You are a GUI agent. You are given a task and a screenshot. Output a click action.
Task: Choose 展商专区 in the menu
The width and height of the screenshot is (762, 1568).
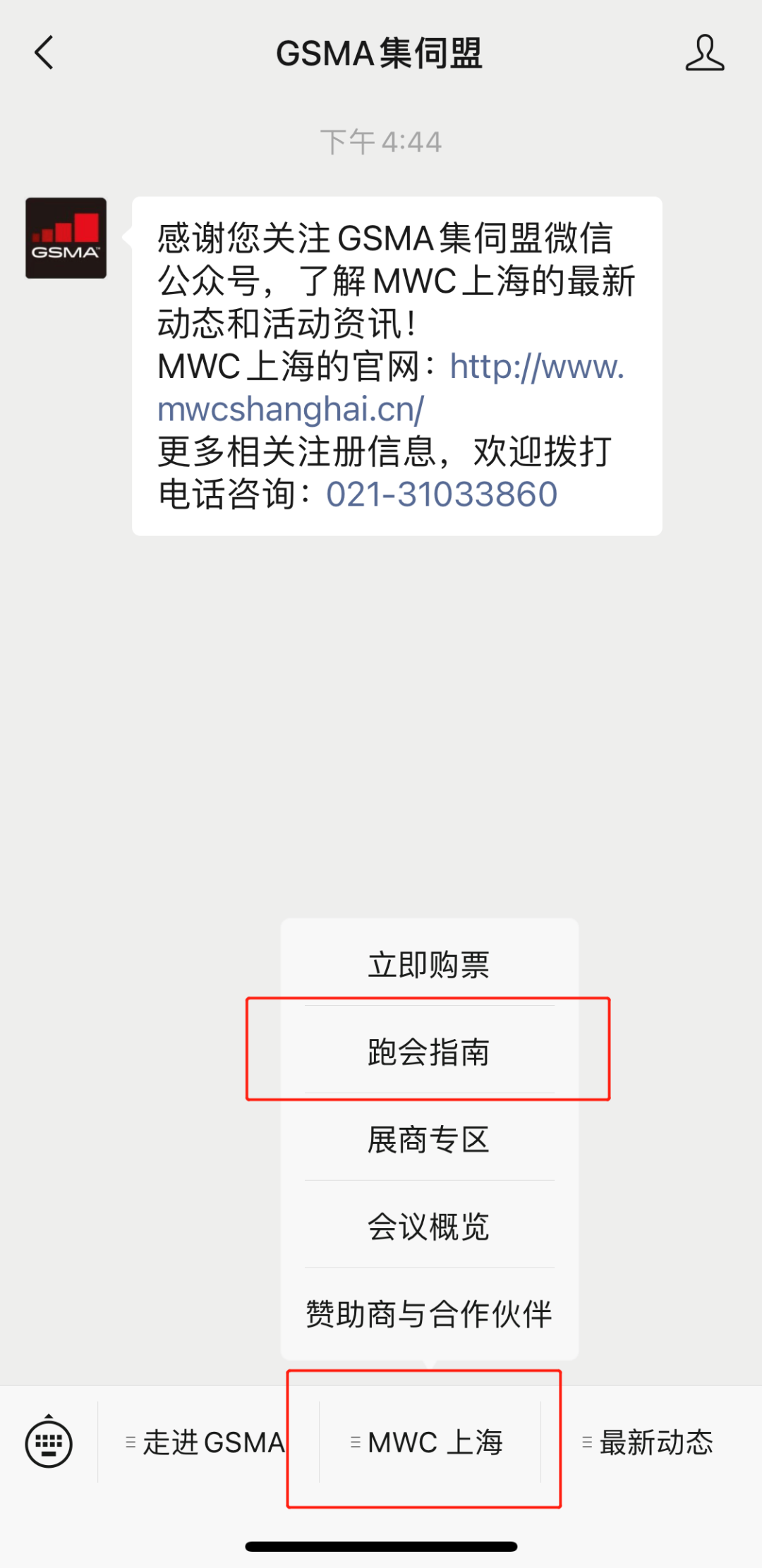429,1138
